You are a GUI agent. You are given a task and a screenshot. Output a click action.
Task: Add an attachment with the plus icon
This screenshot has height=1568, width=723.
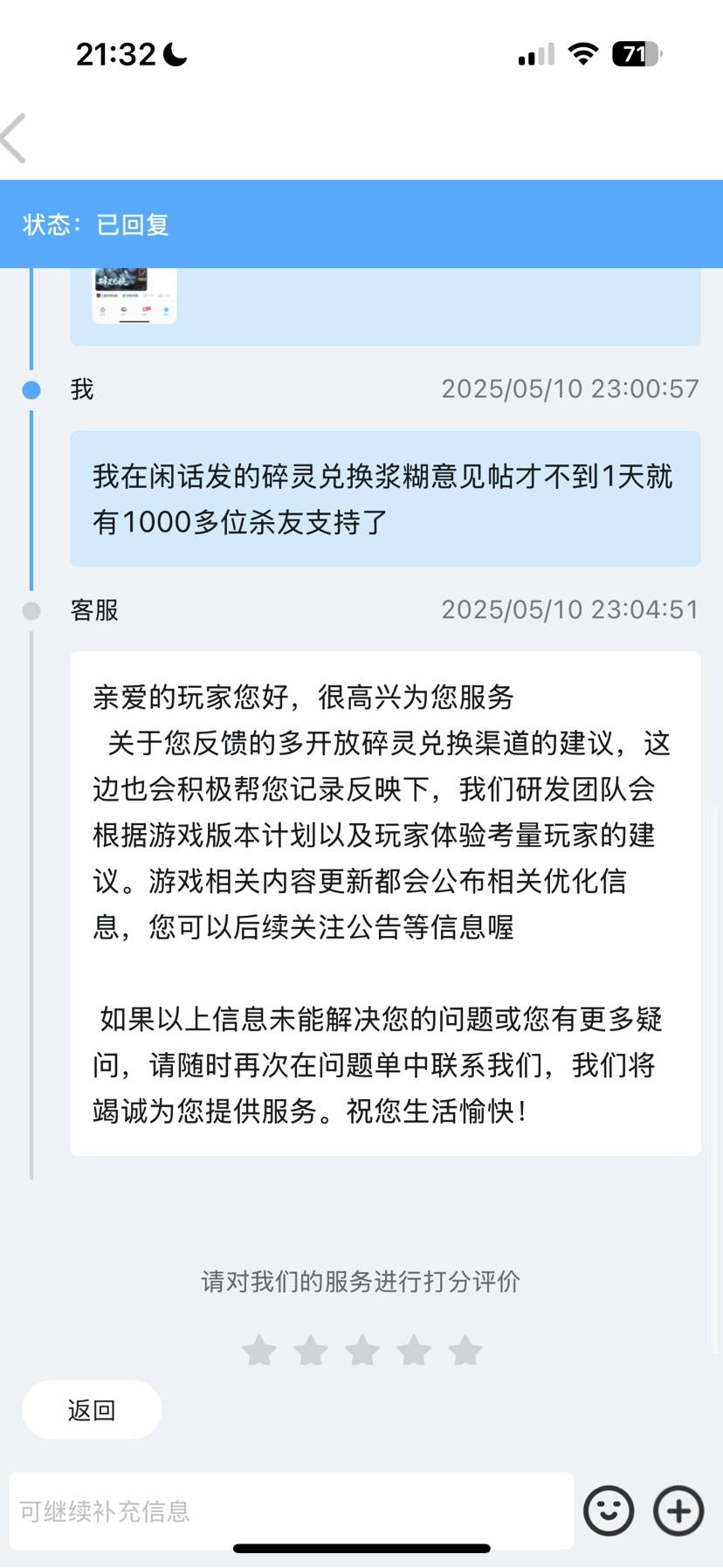click(678, 1510)
